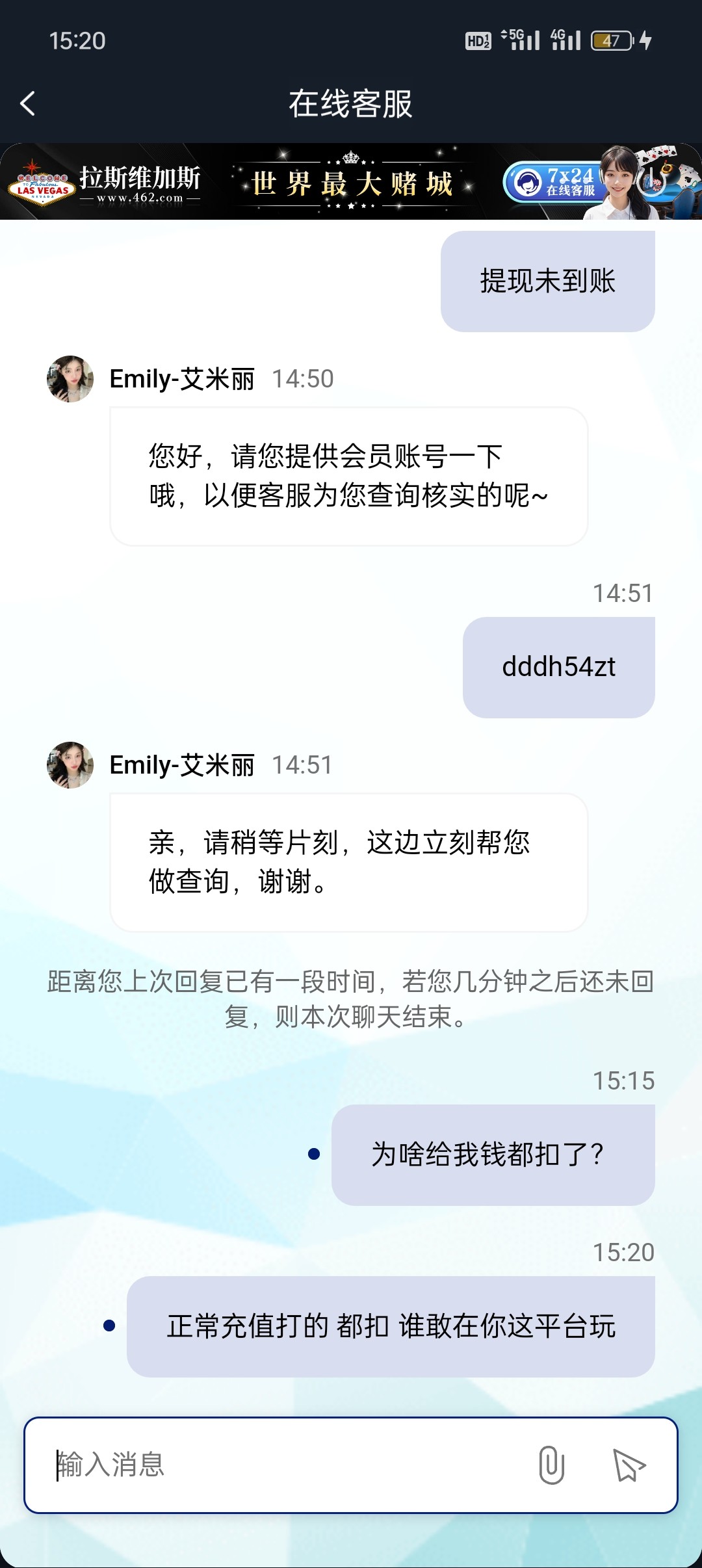702x1568 pixels.
Task: Go back from the 在线客服 chat
Action: click(28, 104)
